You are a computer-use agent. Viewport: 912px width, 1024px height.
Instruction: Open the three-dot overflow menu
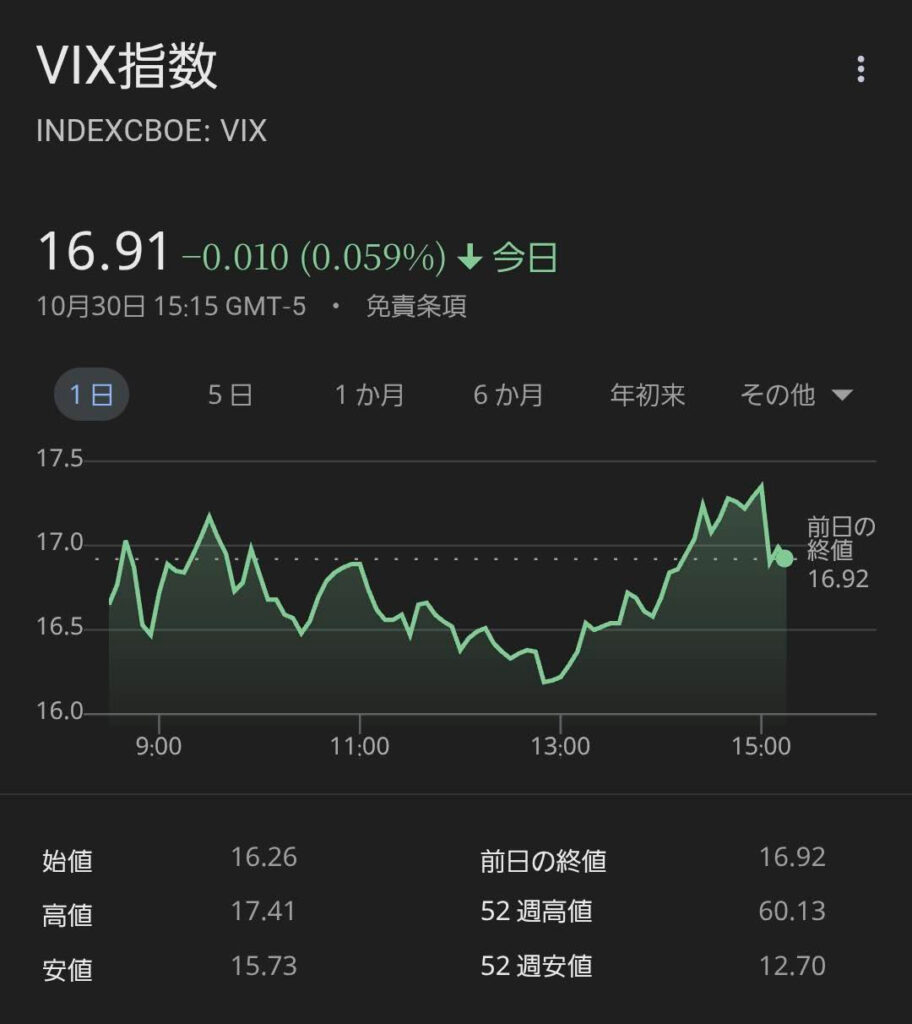pyautogui.click(x=860, y=69)
